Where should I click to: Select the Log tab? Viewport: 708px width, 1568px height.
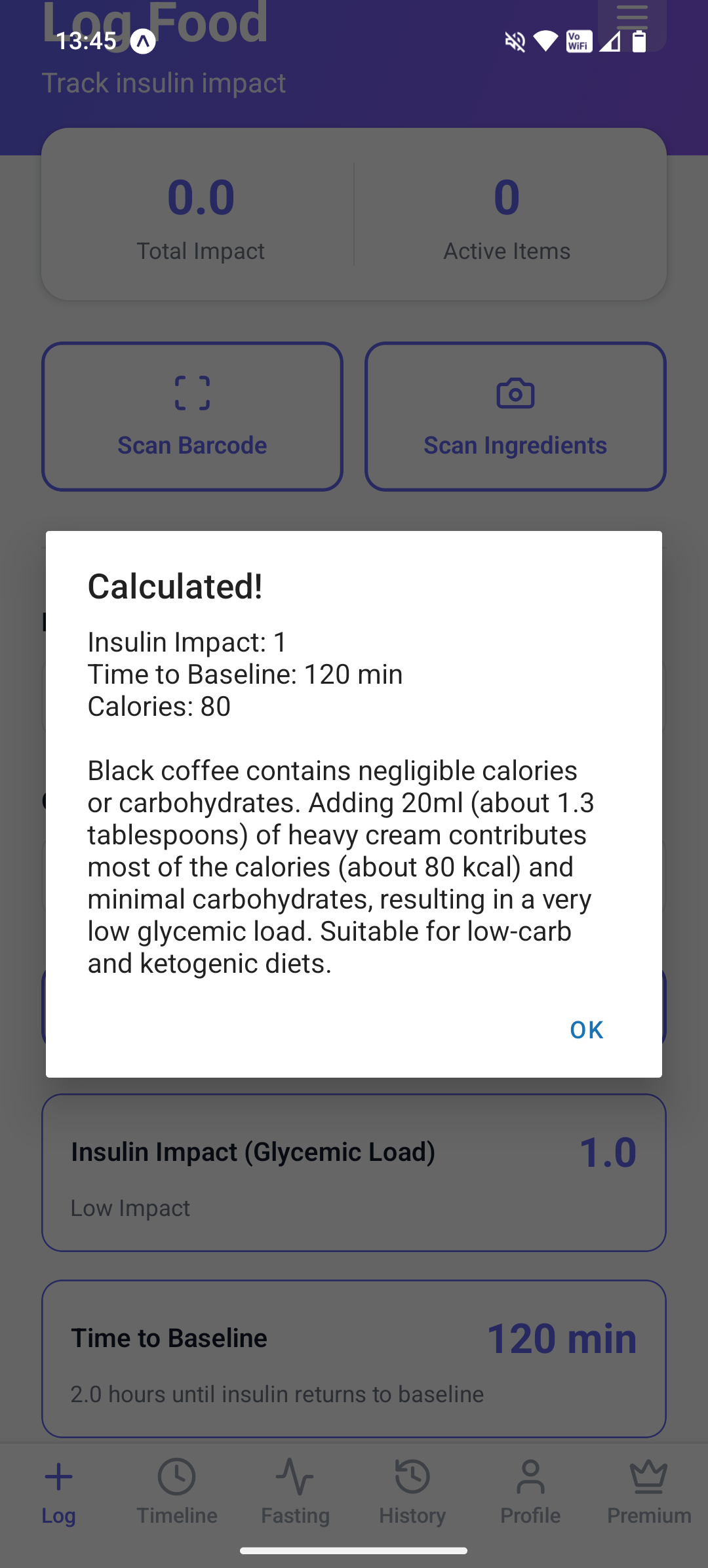click(59, 1492)
